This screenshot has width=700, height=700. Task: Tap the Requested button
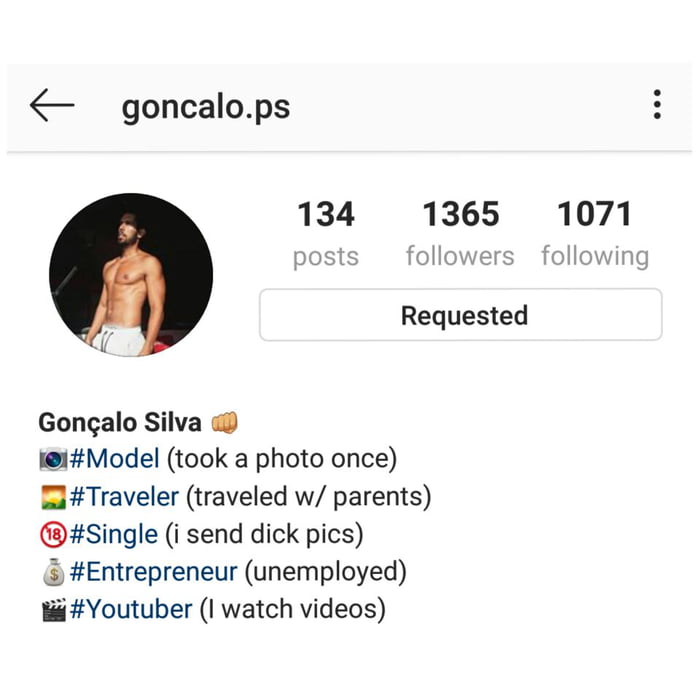point(461,316)
